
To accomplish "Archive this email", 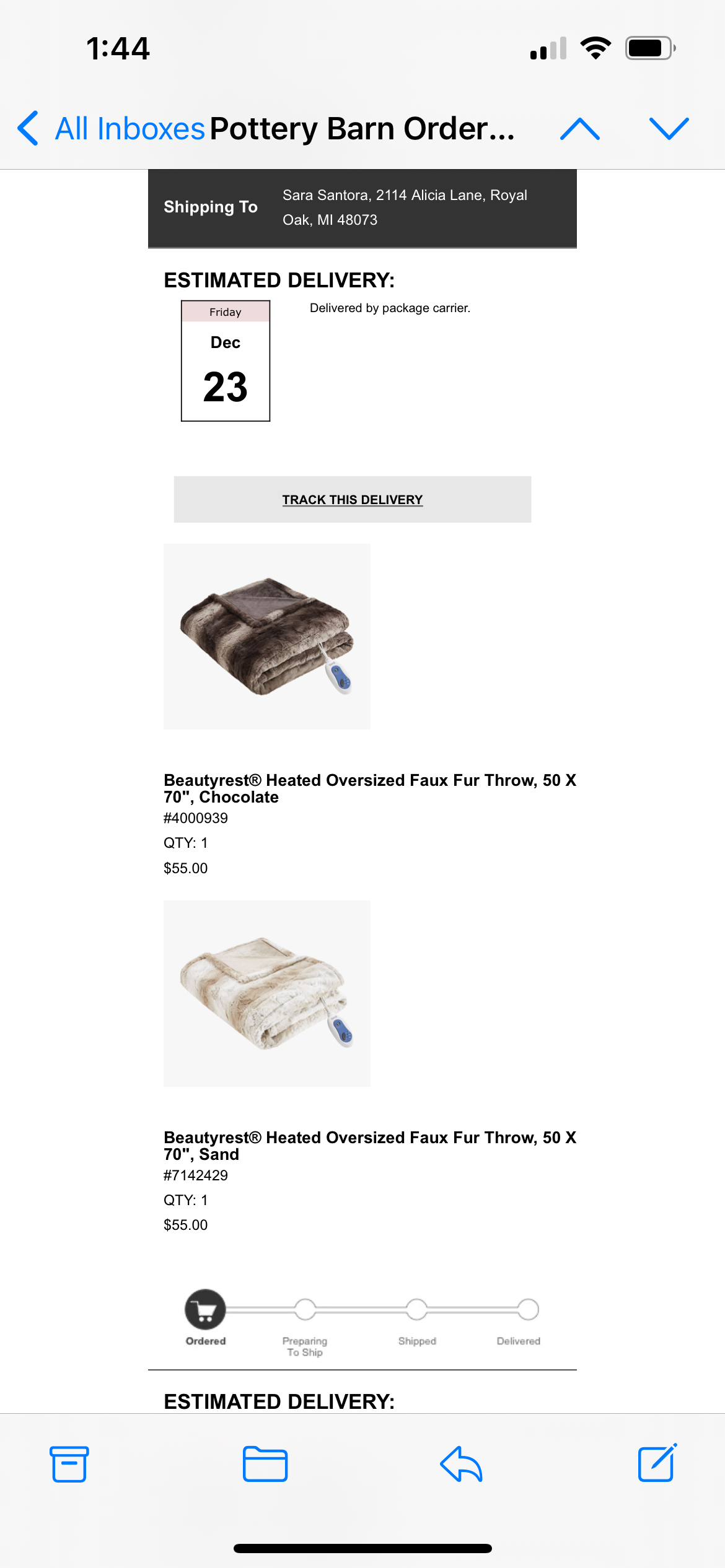I will [x=69, y=1464].
